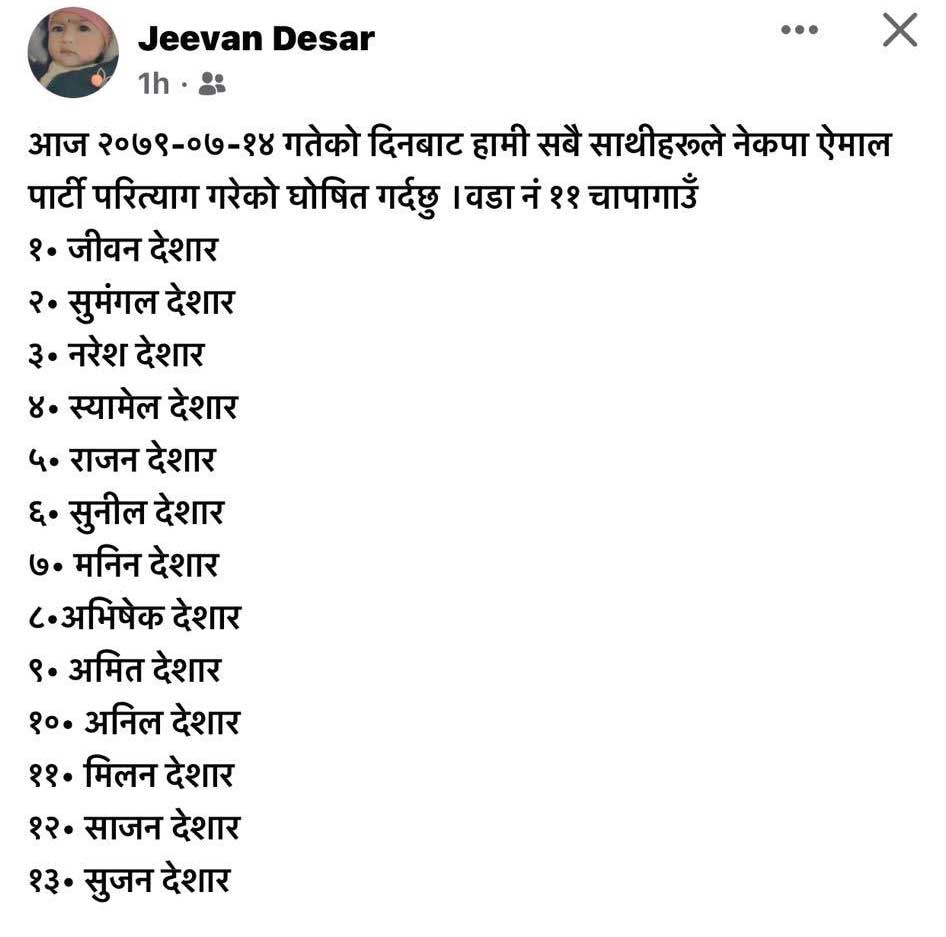Open Jeevan Desar's profile picture
This screenshot has height=937, width=946.
pyautogui.click(x=73, y=52)
